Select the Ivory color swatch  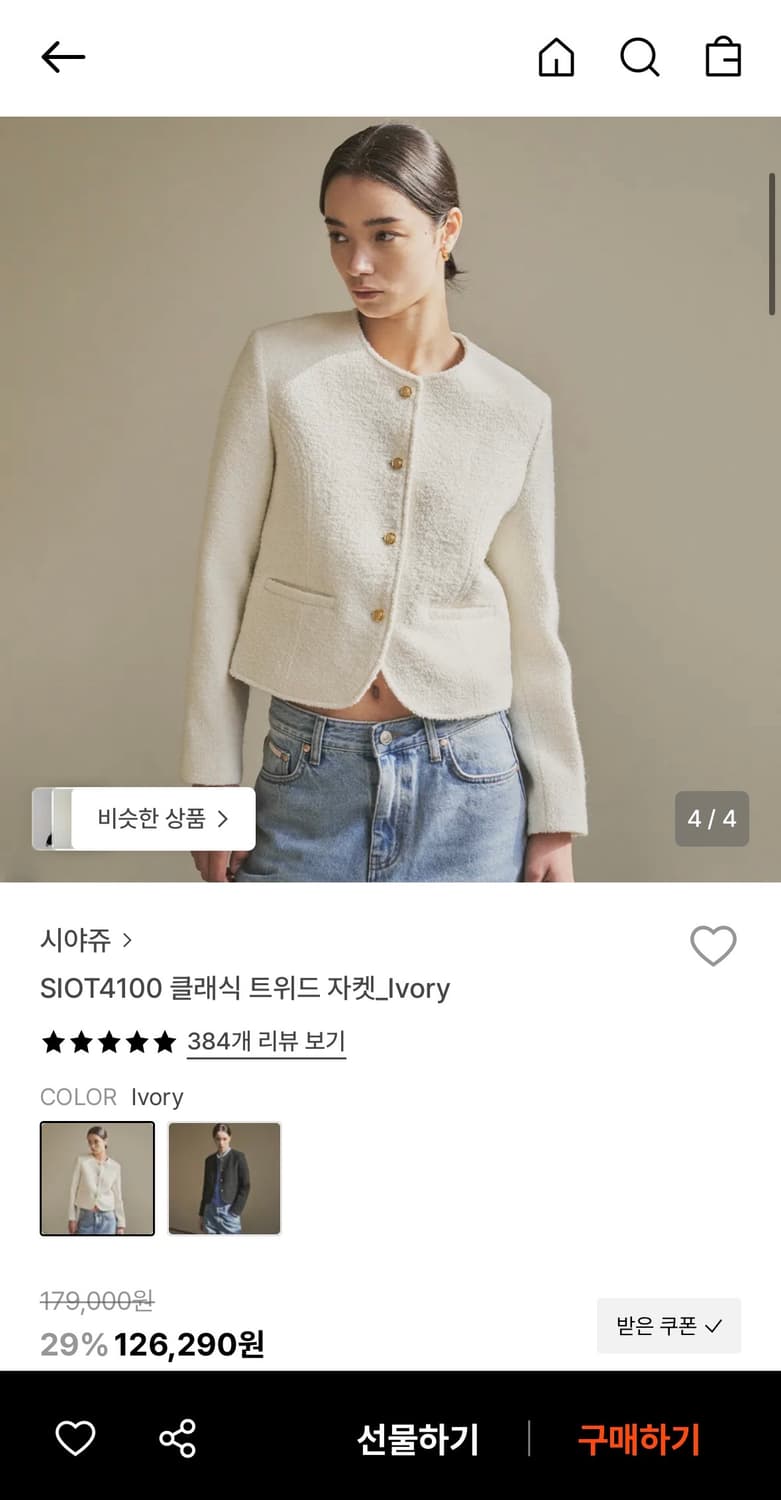coord(97,1178)
